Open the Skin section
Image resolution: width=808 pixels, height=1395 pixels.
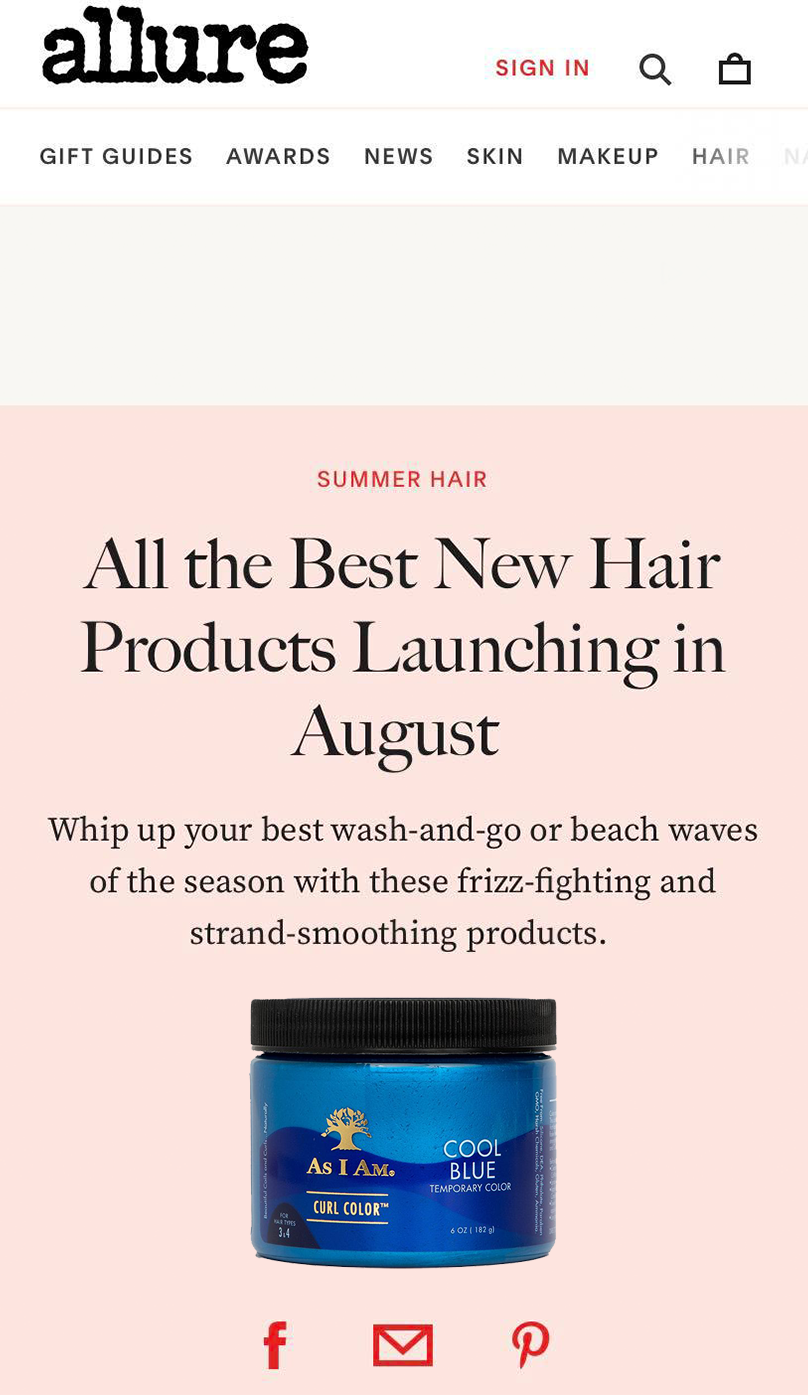pos(495,156)
